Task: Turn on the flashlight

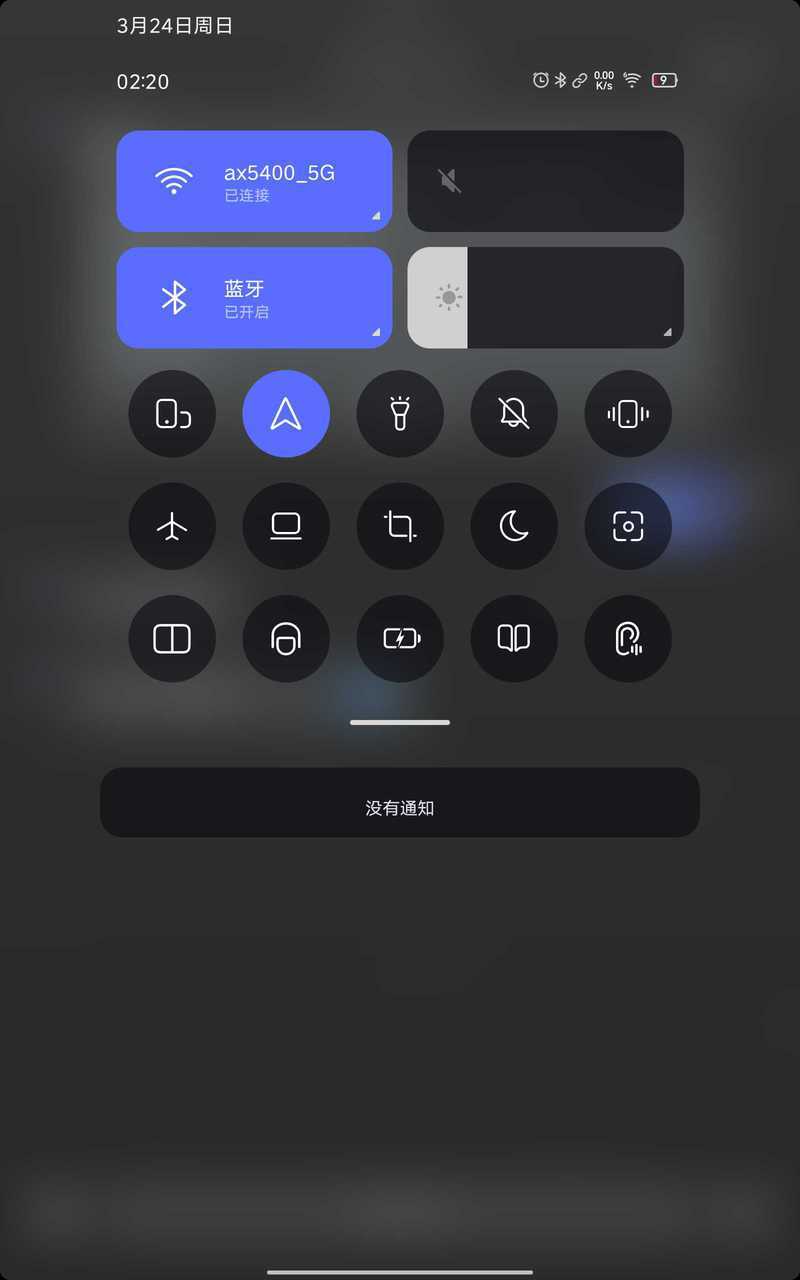Action: pyautogui.click(x=400, y=414)
